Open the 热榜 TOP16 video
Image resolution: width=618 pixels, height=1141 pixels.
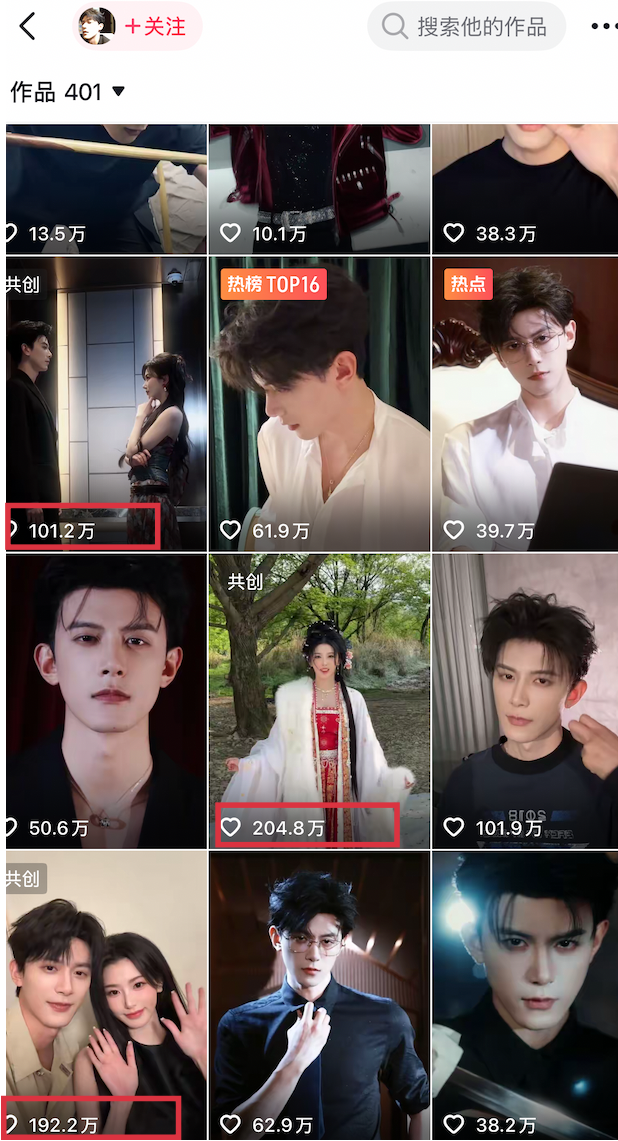320,403
